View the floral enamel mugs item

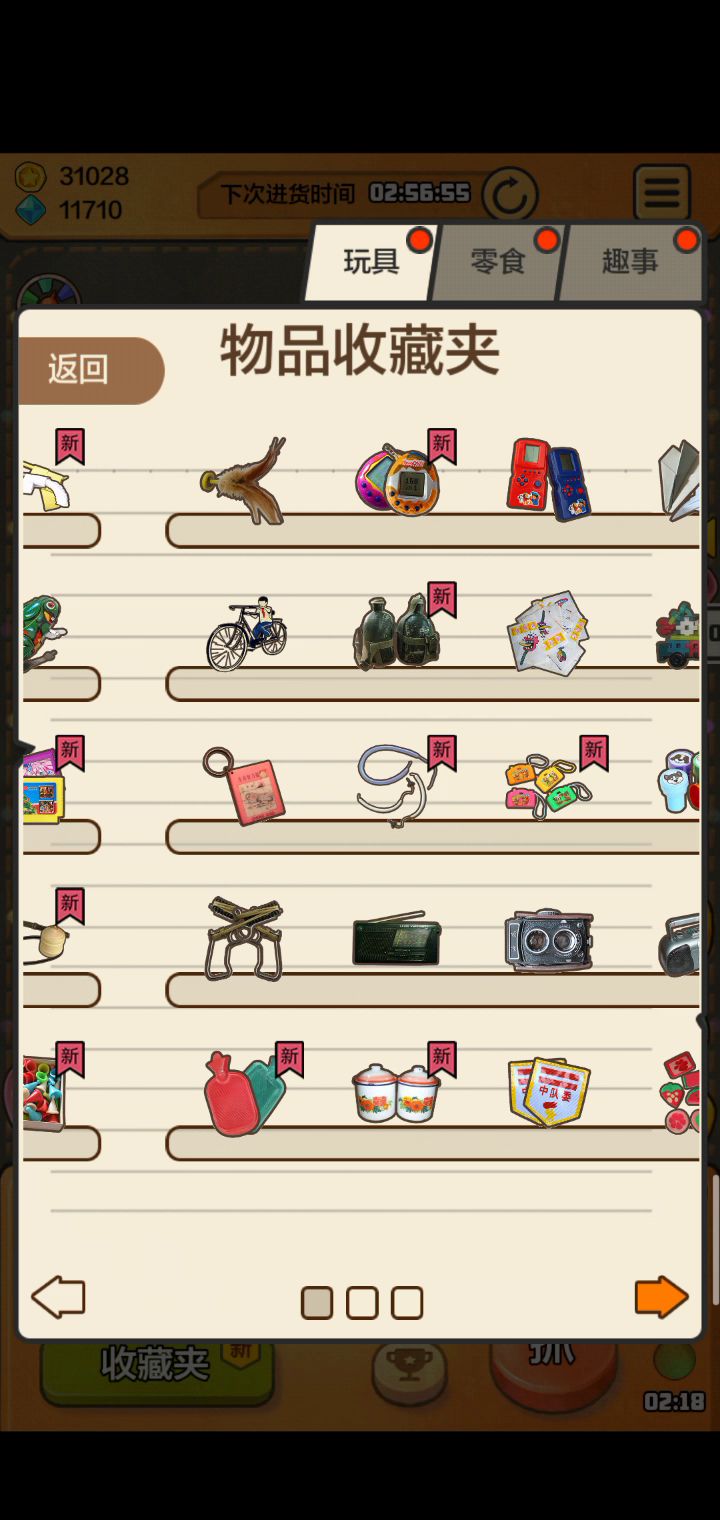point(396,1093)
